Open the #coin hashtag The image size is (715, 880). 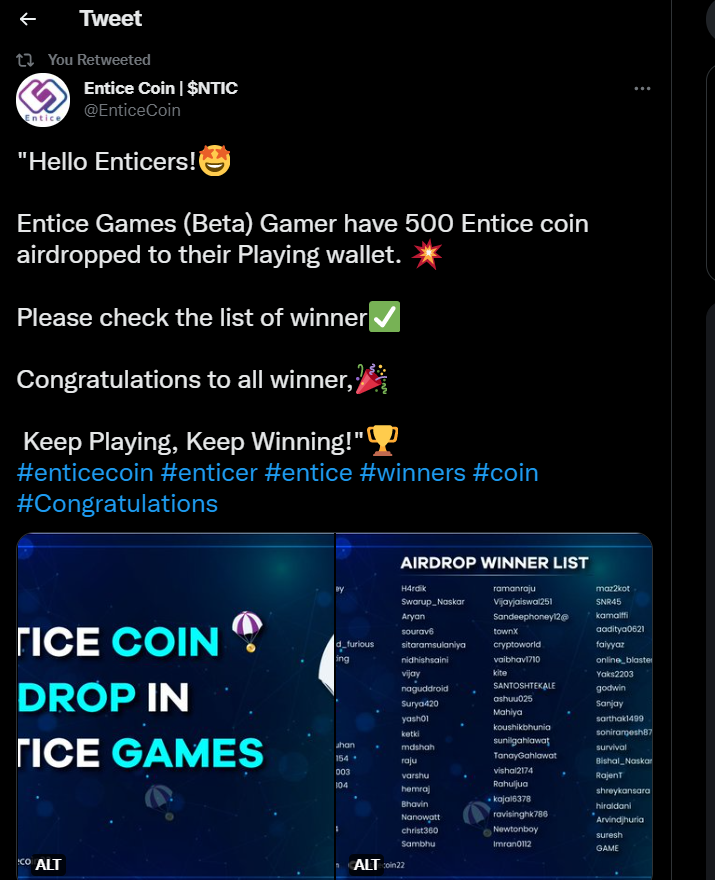505,471
